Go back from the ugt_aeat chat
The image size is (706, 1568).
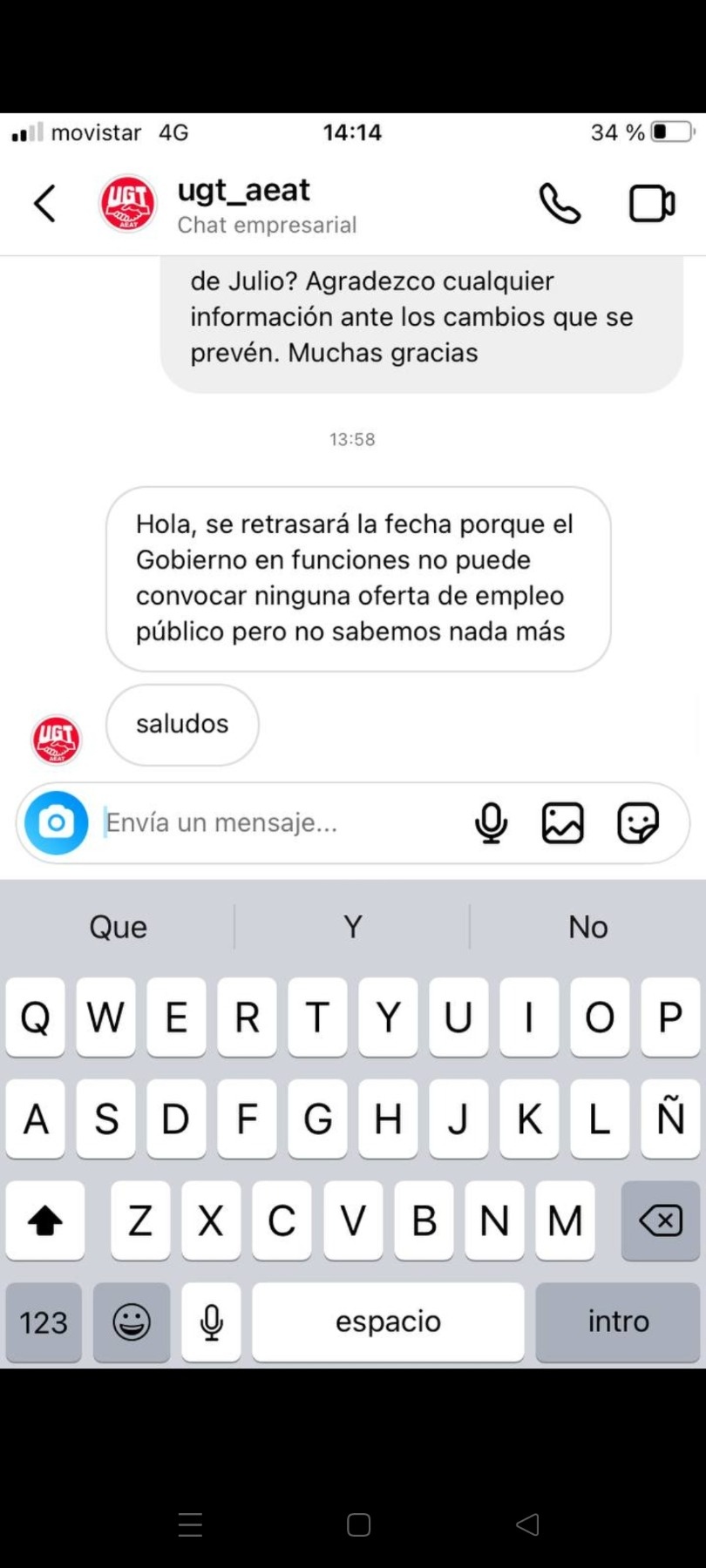coord(45,204)
